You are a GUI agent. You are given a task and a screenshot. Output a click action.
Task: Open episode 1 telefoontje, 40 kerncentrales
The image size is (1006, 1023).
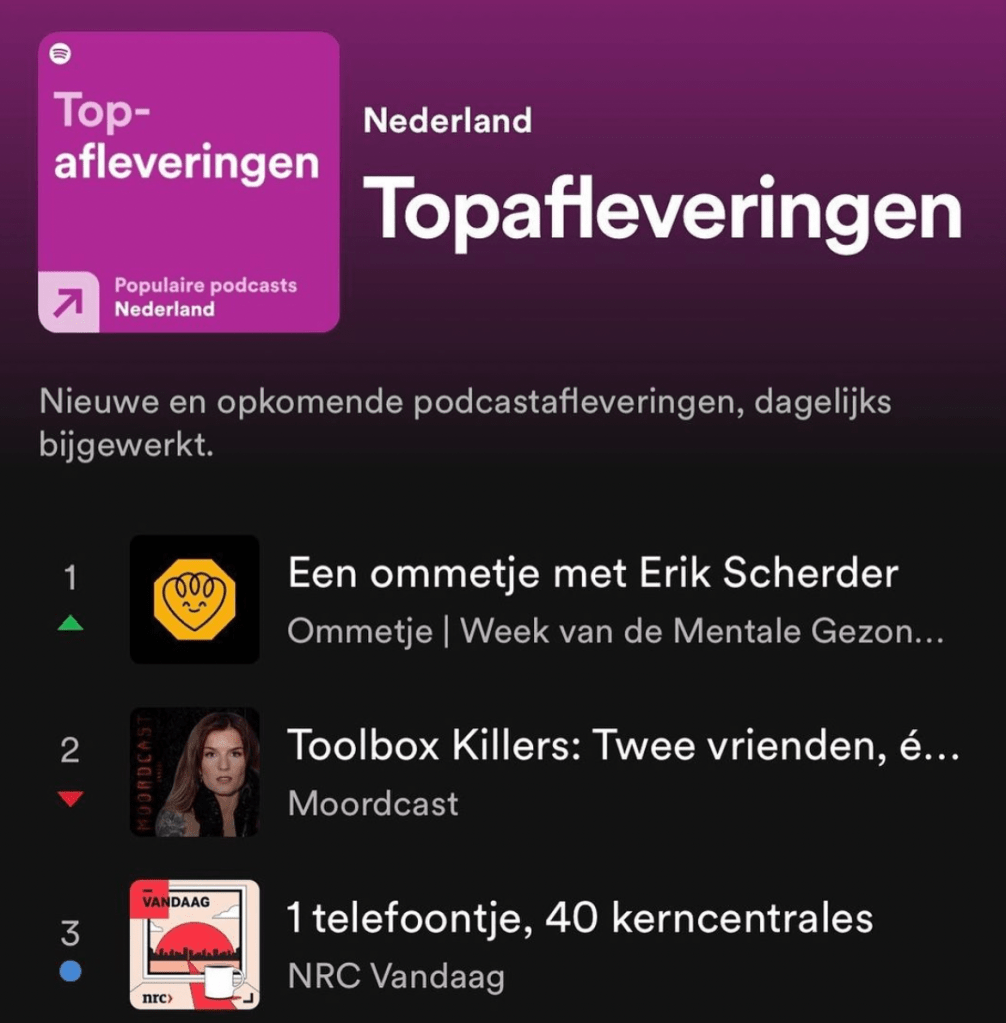[x=580, y=919]
